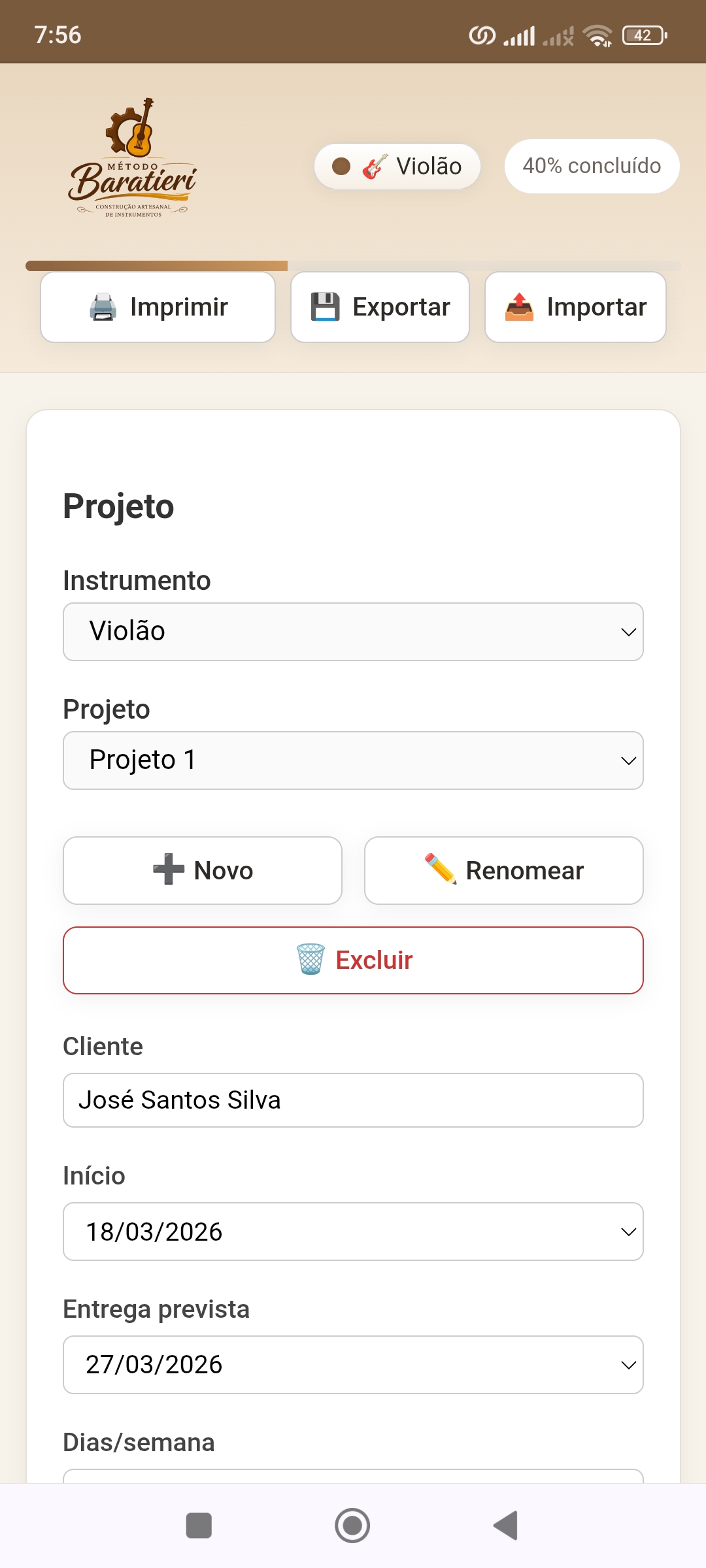Select the floppy disk icon on Exportar
The width and height of the screenshot is (706, 1568).
(325, 306)
